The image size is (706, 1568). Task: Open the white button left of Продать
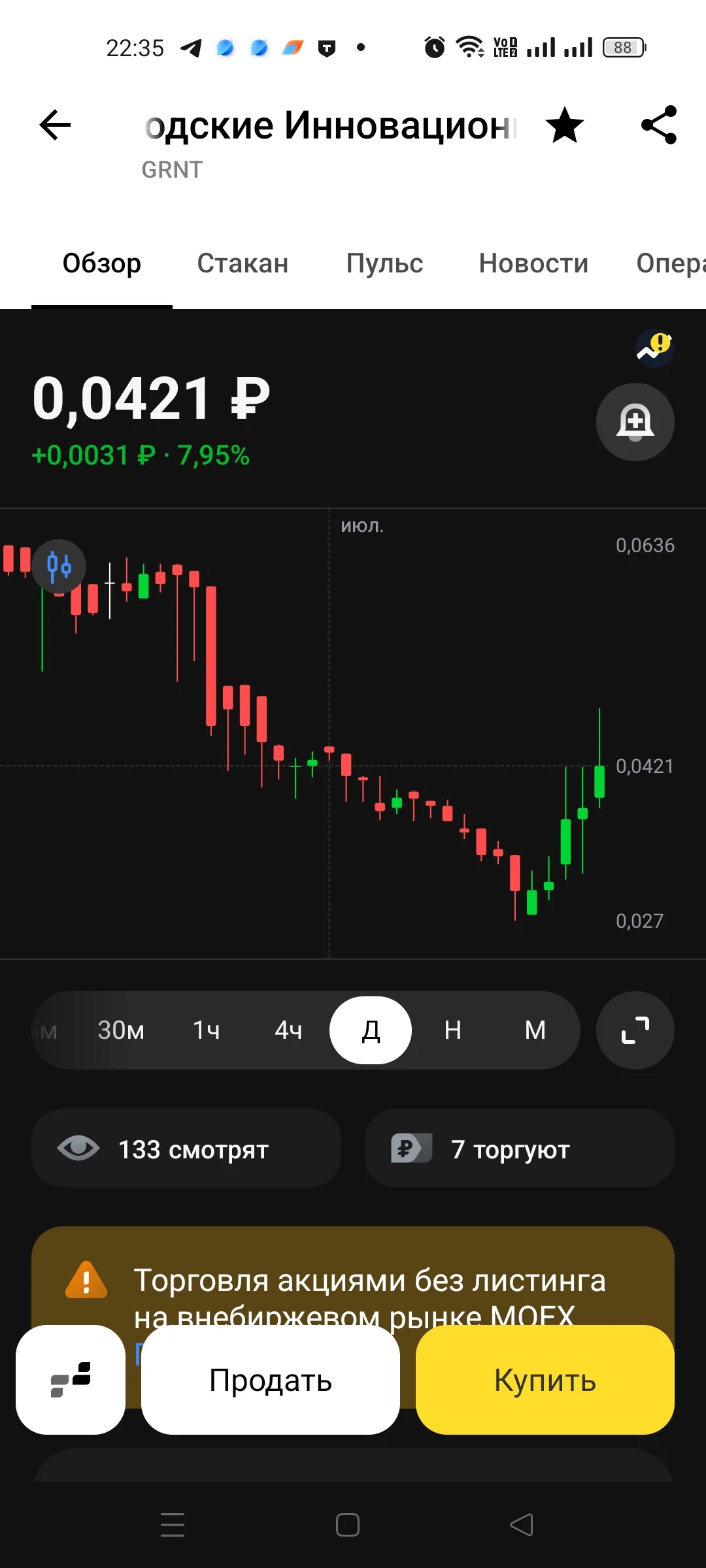coord(71,1380)
